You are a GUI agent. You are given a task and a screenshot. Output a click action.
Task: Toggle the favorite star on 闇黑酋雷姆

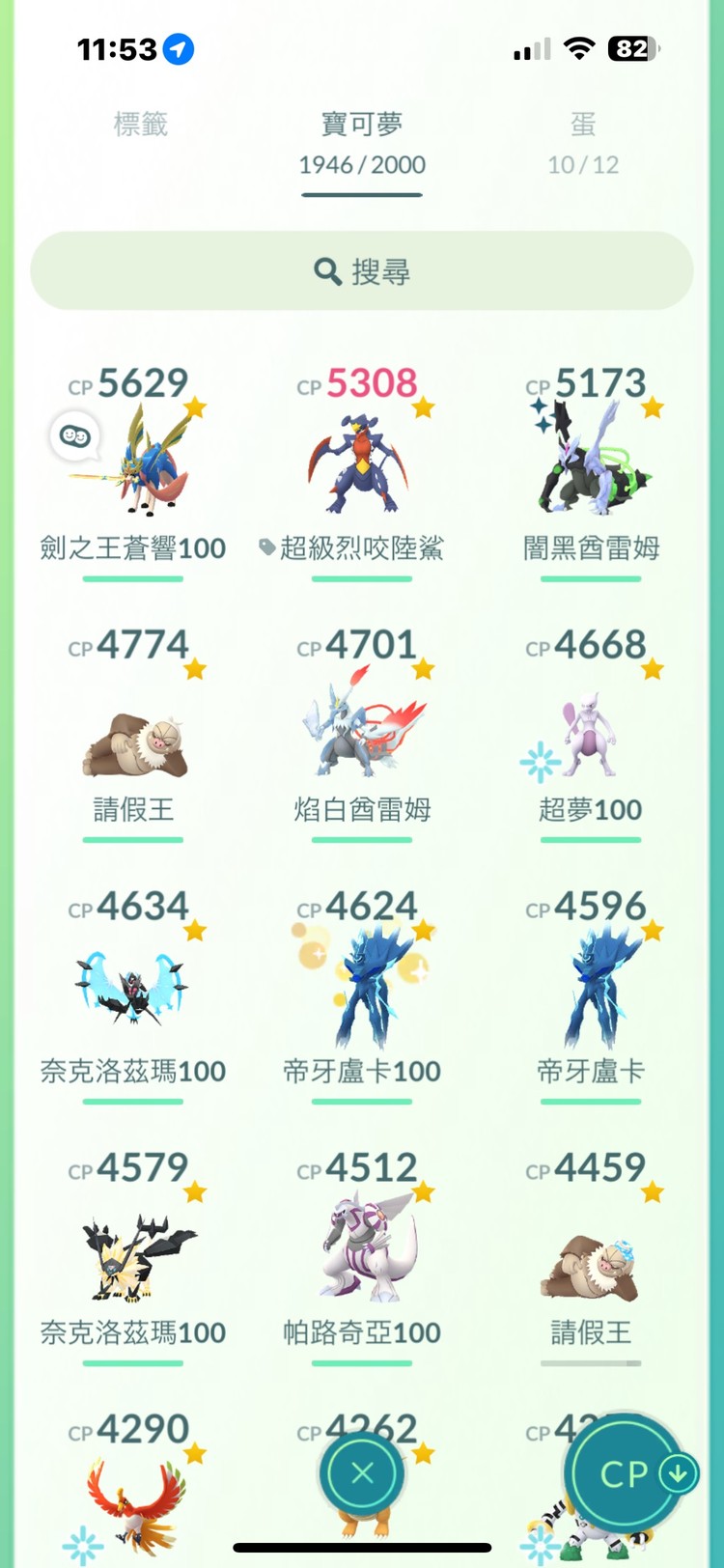coord(651,406)
